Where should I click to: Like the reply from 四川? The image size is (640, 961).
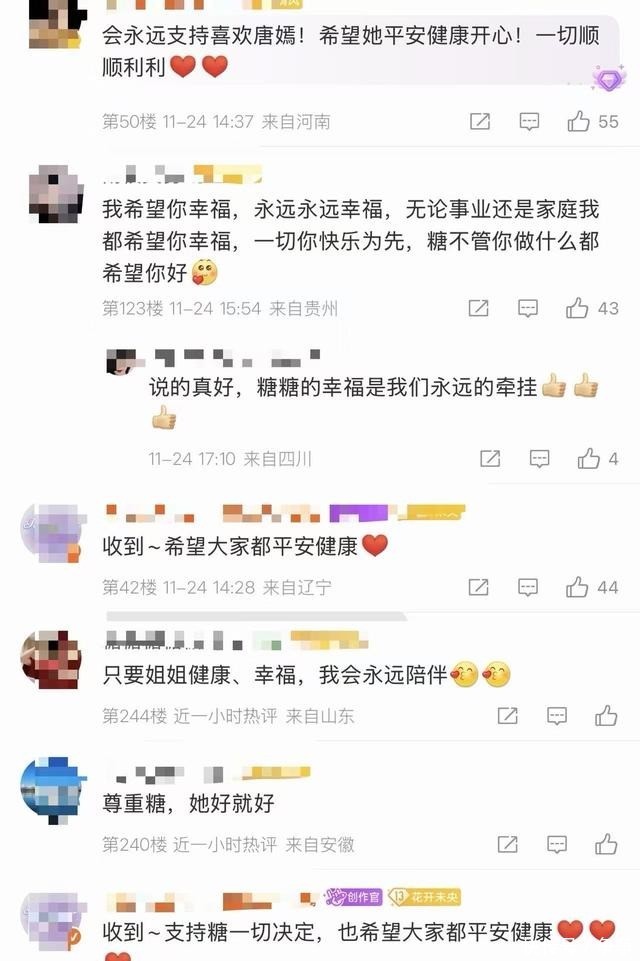(x=589, y=459)
